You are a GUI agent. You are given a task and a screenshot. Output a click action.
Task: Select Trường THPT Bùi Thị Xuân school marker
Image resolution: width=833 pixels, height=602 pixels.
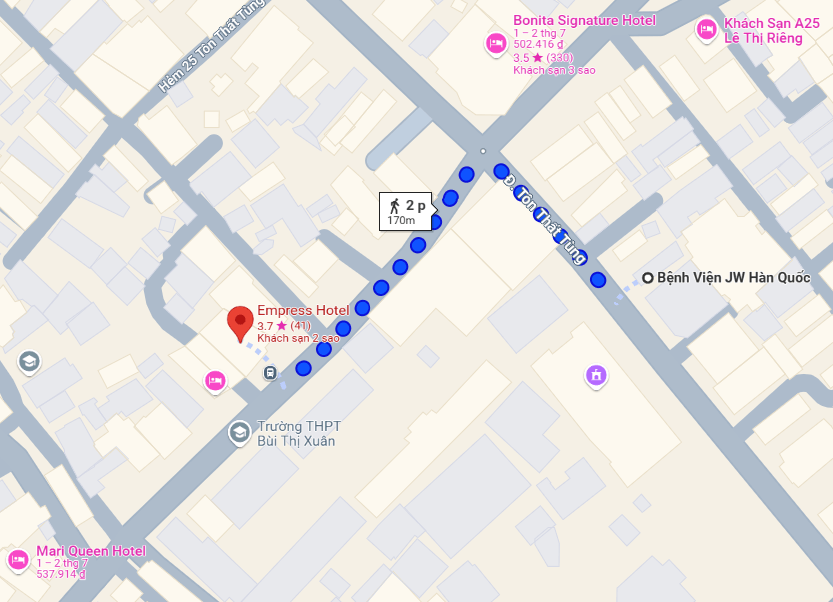click(239, 432)
